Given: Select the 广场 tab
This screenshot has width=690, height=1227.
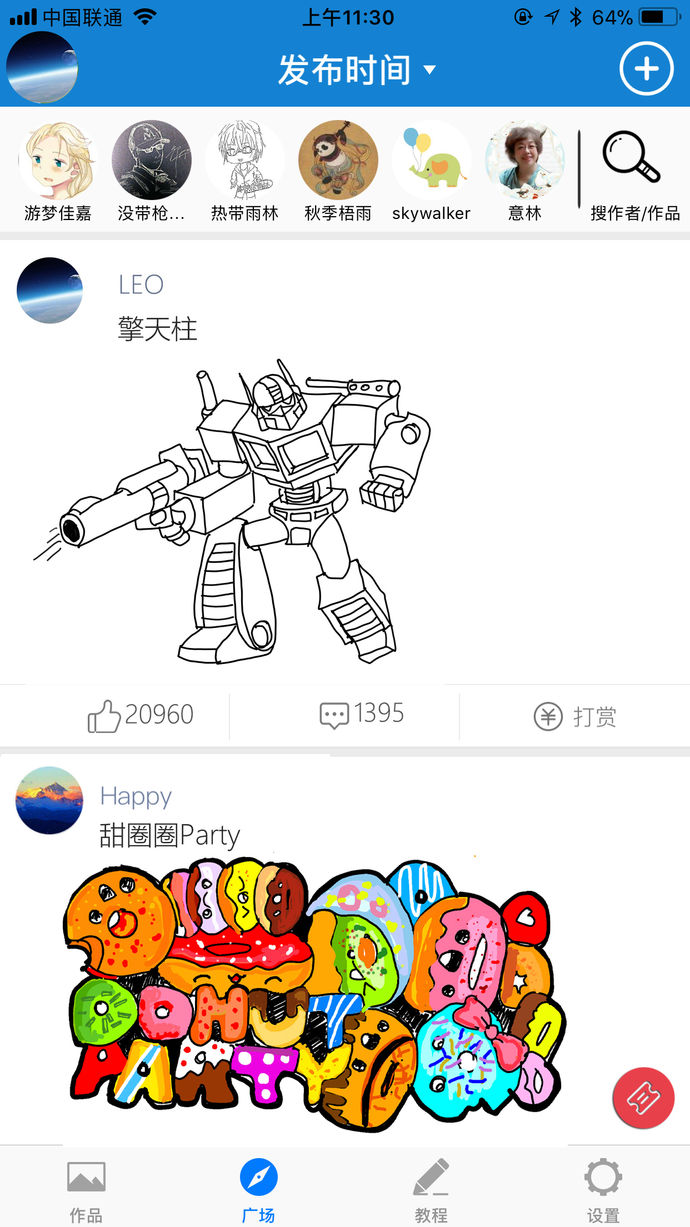Looking at the screenshot, I should 258,1190.
